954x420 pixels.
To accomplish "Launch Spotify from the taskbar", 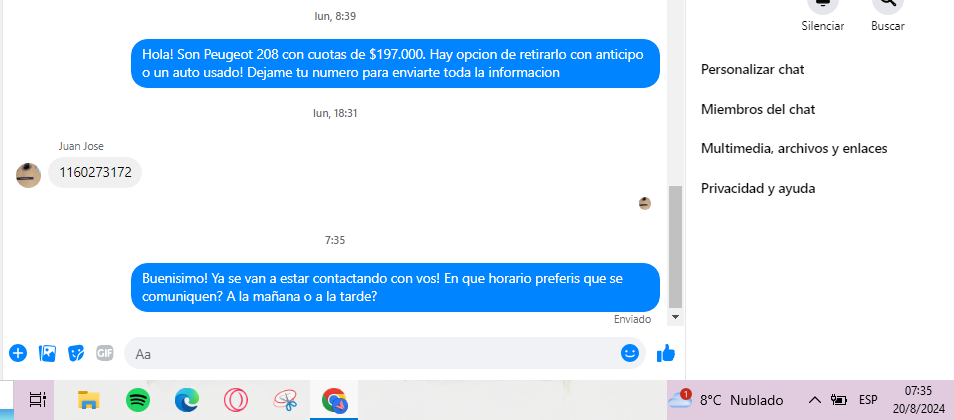I will [138, 400].
